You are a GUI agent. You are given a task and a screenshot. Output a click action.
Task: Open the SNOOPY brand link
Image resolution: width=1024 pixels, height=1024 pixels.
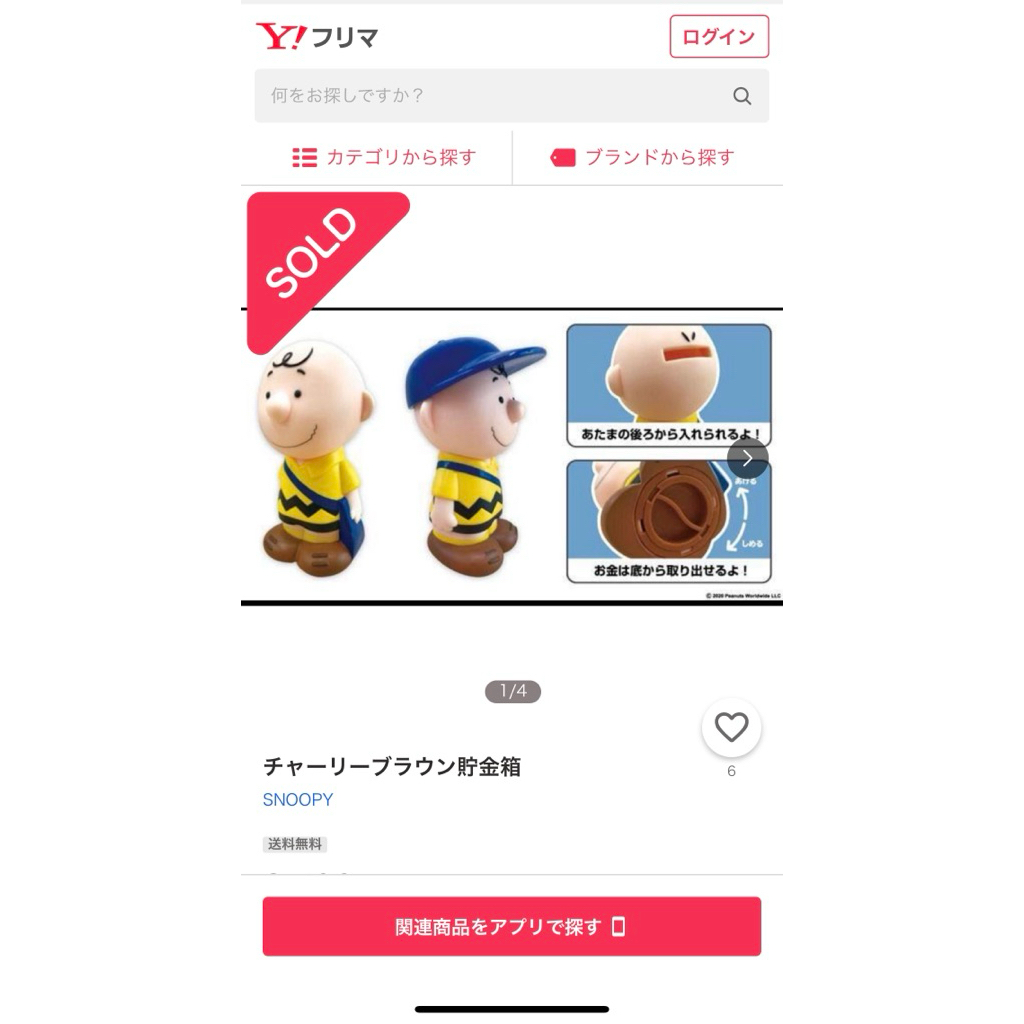point(297,800)
